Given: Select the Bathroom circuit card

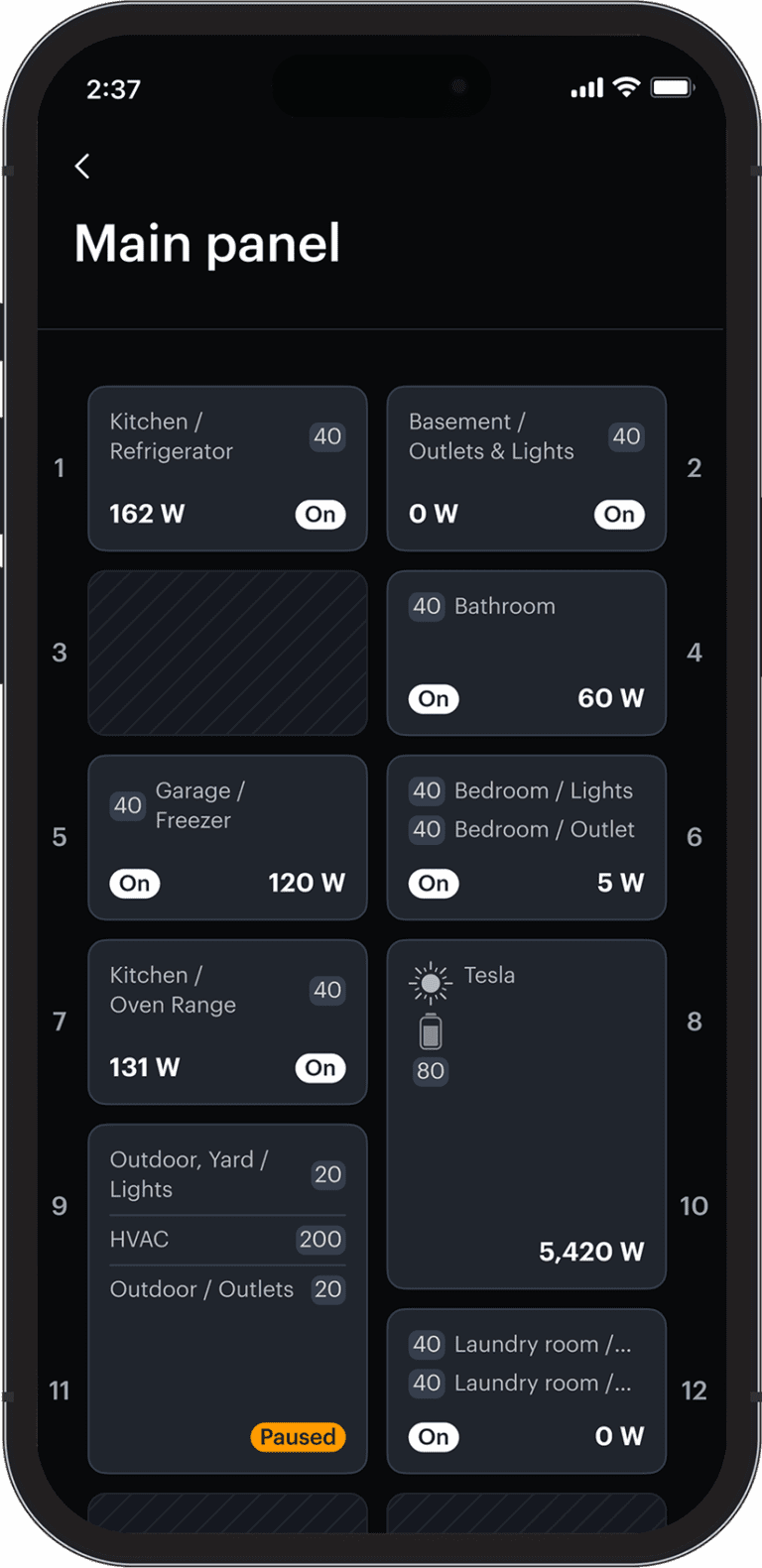Looking at the screenshot, I should 526,653.
